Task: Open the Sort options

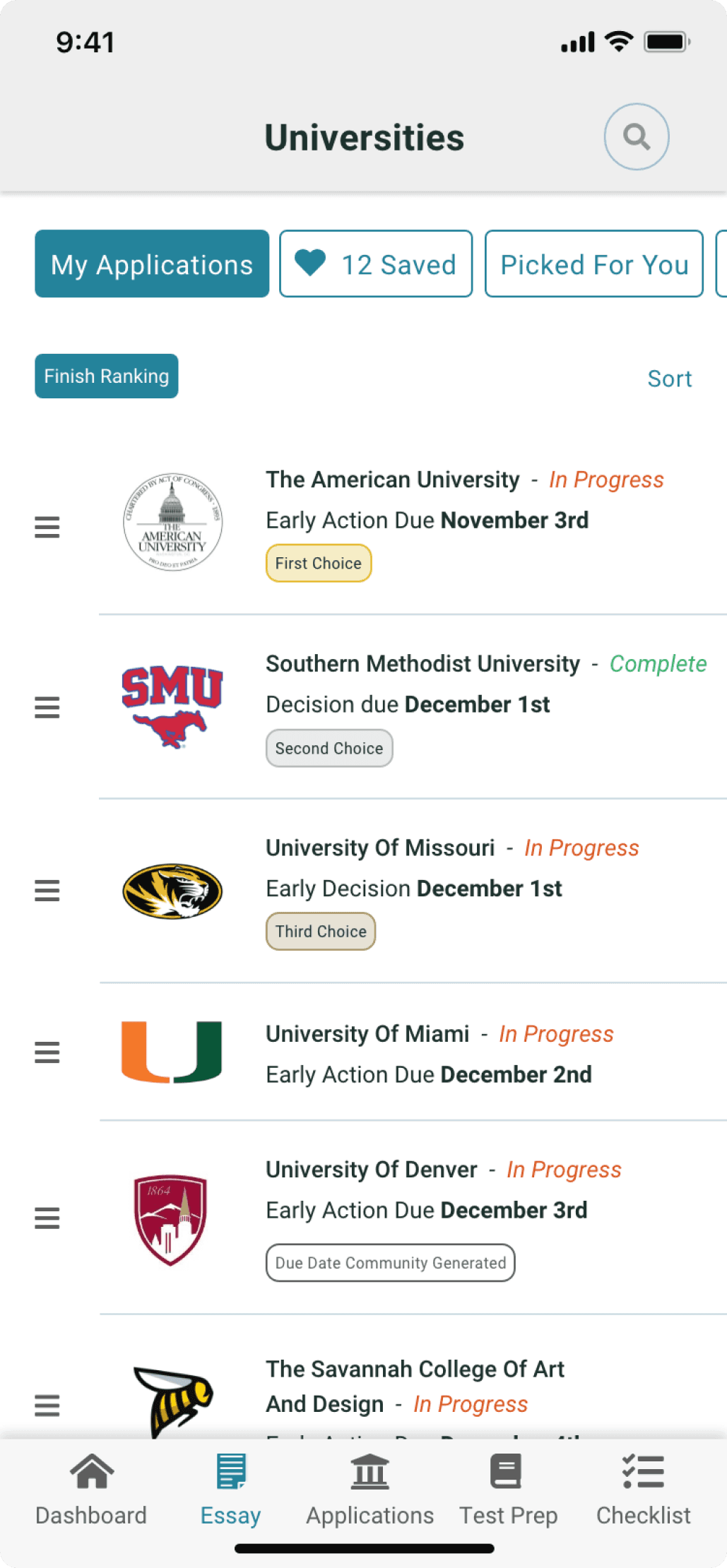Action: [x=669, y=379]
